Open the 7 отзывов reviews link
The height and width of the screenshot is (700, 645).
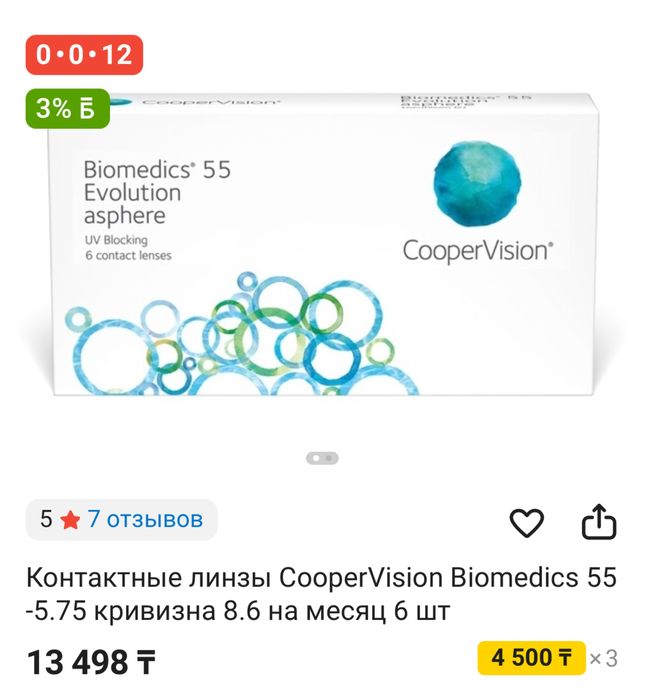(145, 519)
